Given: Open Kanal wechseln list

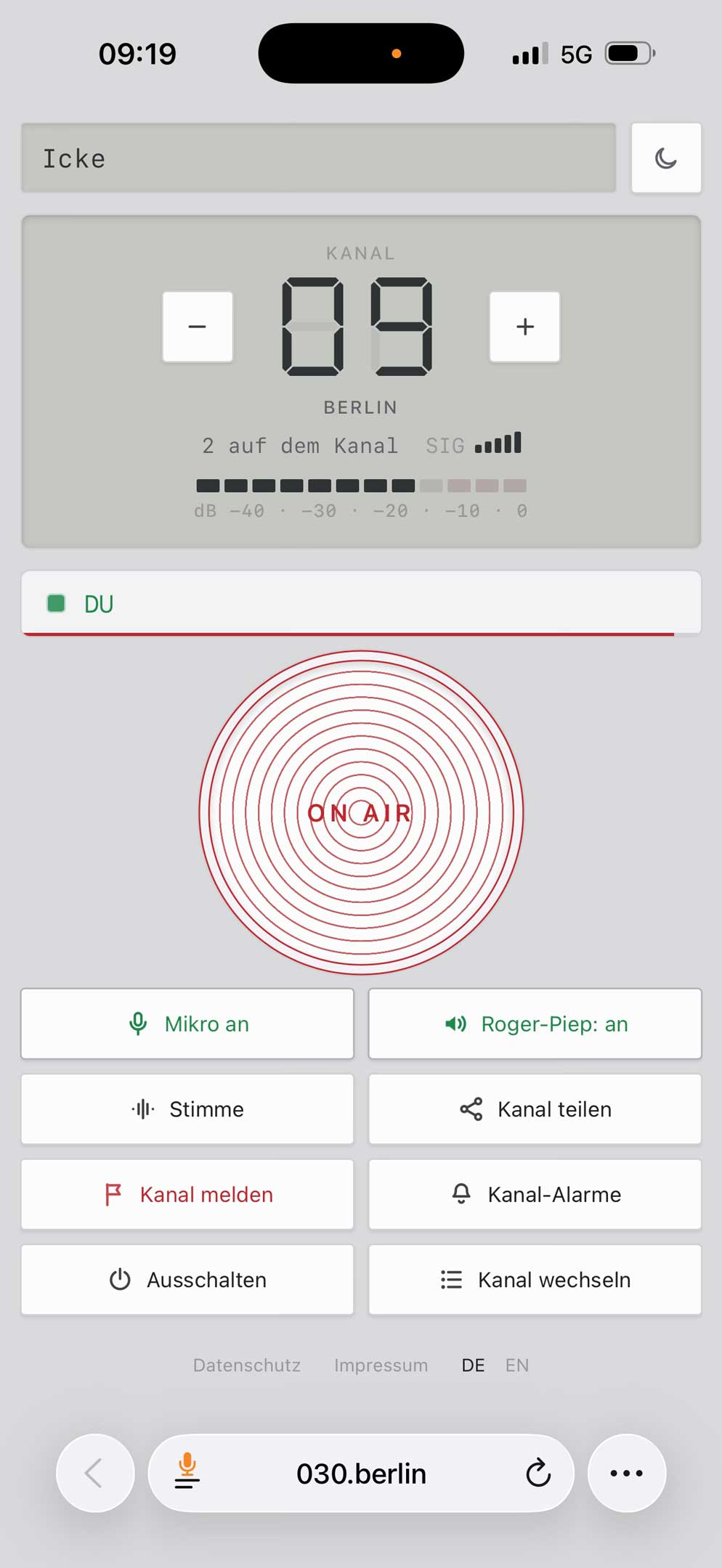Looking at the screenshot, I should [535, 1280].
